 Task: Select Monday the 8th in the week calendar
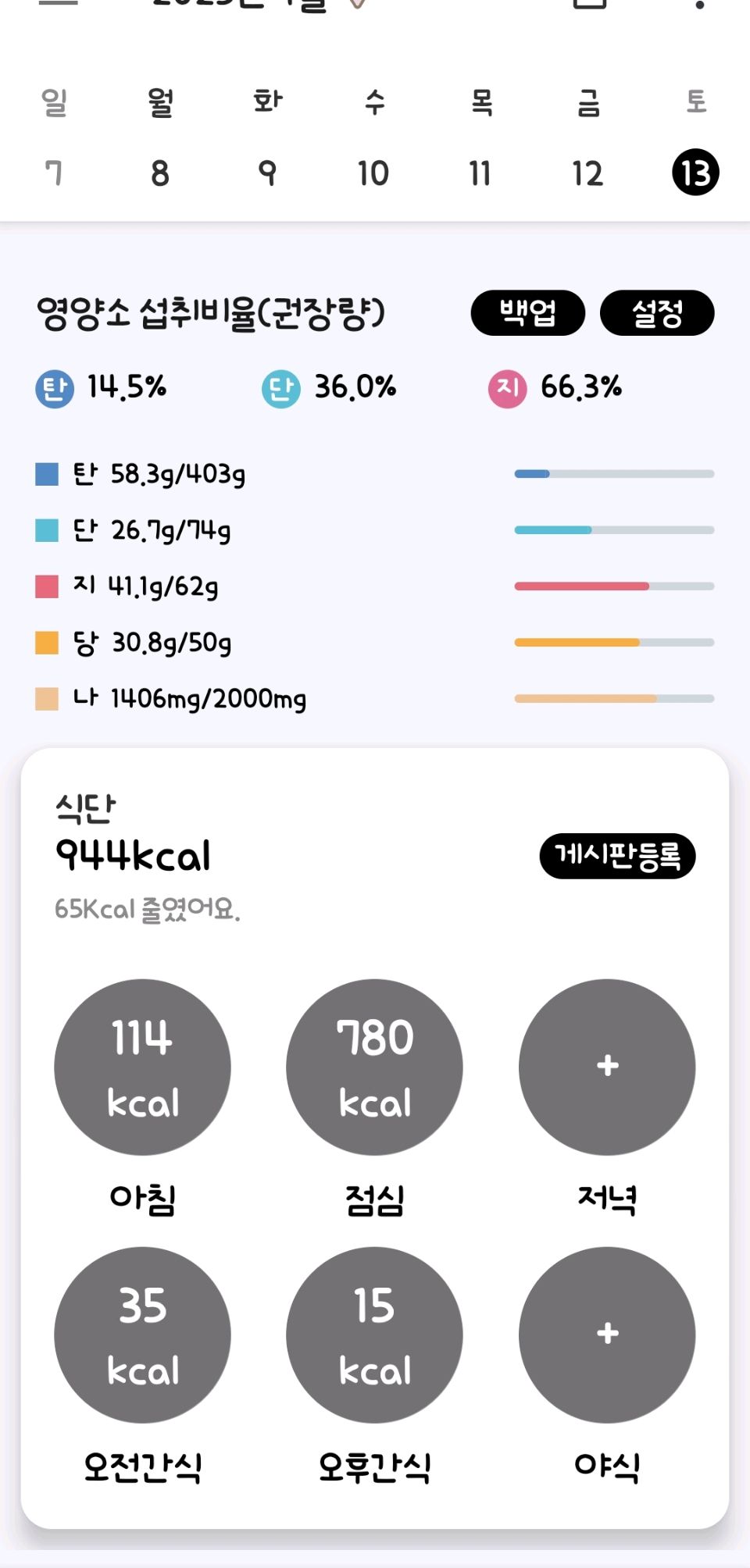coord(160,173)
